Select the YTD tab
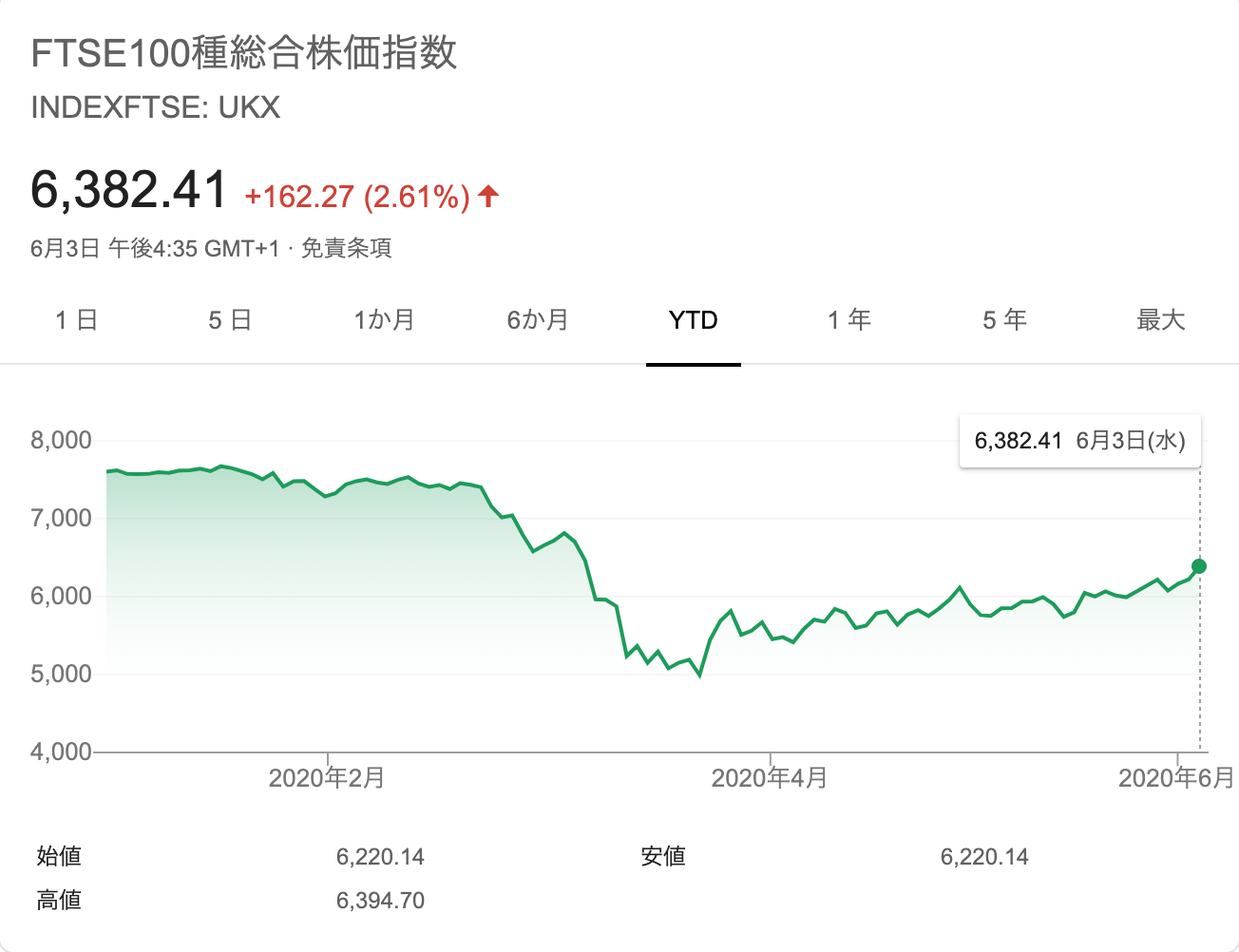Viewport: 1239px width, 952px height. [693, 320]
